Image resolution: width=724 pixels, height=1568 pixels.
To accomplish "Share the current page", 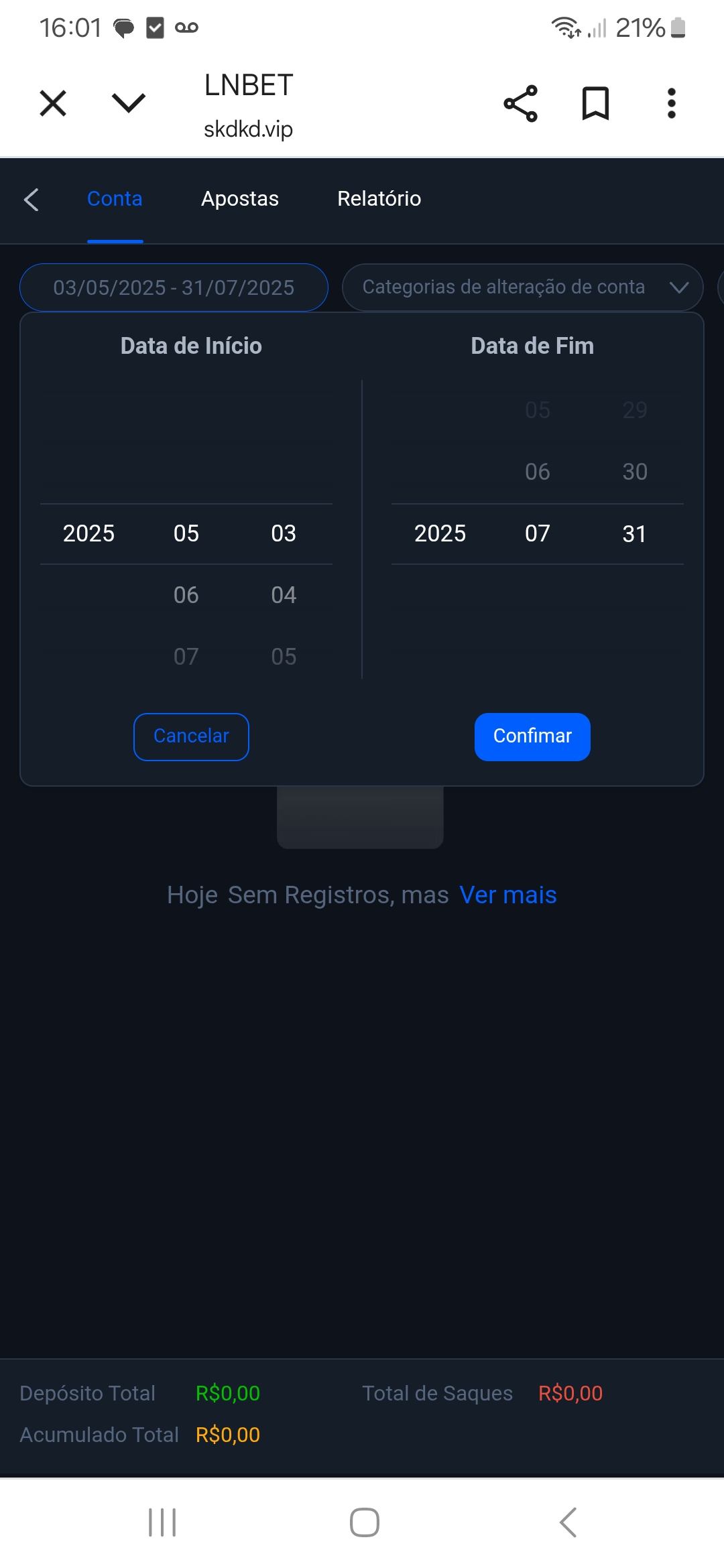I will coord(520,104).
